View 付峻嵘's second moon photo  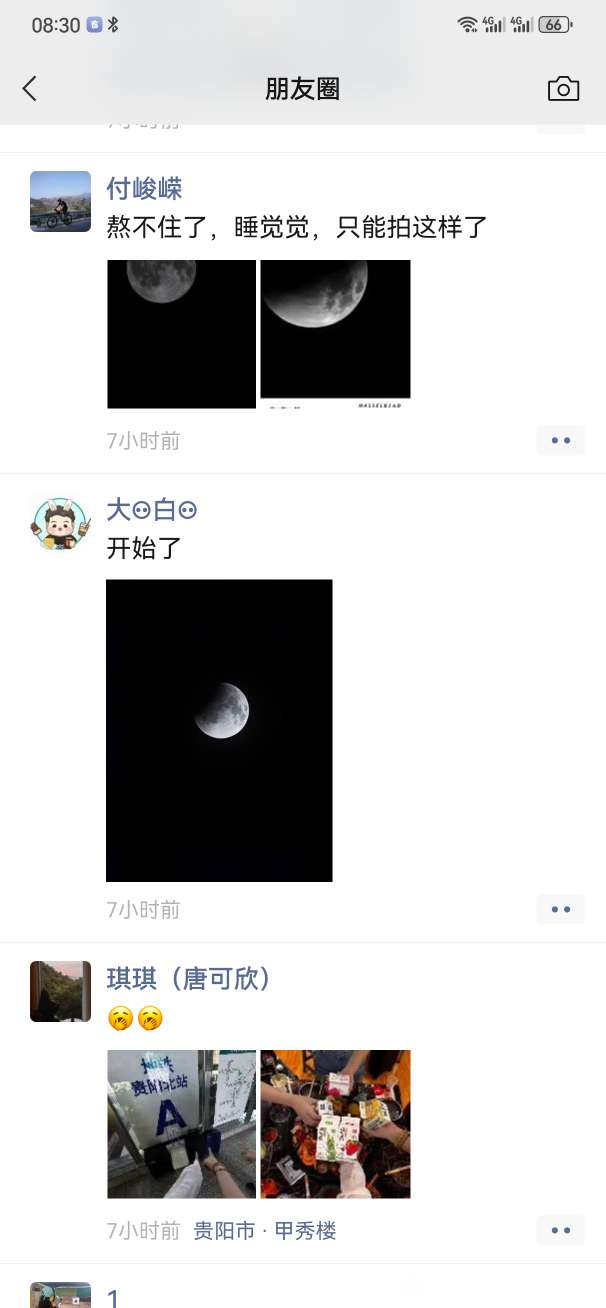point(335,332)
